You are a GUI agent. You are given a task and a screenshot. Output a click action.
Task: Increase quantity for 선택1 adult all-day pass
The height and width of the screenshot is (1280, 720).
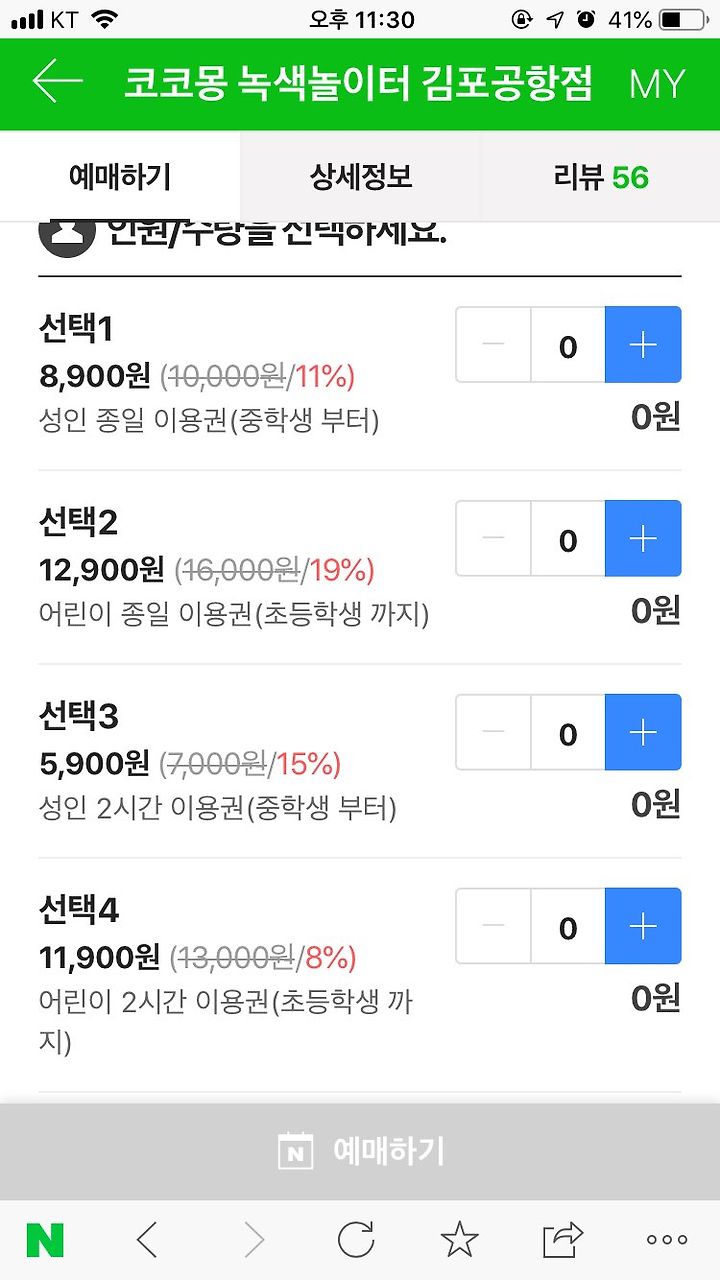pyautogui.click(x=643, y=345)
